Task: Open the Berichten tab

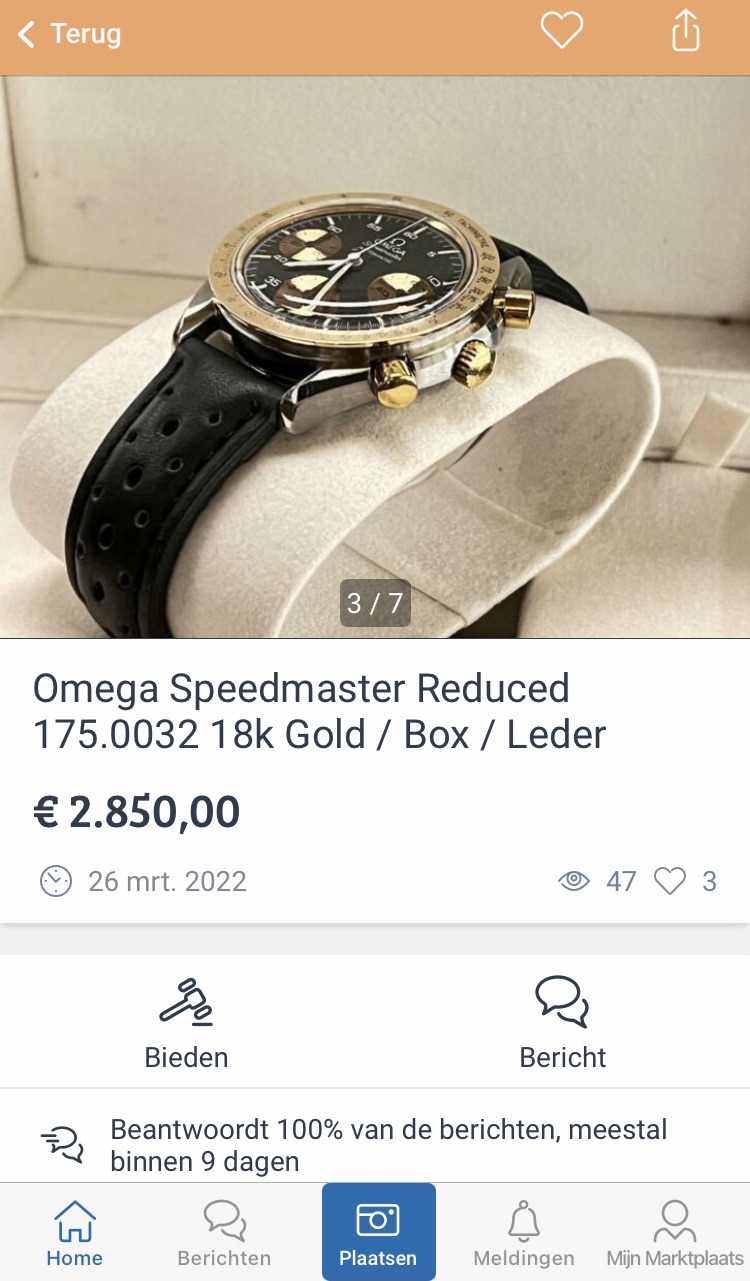Action: coord(224,1232)
